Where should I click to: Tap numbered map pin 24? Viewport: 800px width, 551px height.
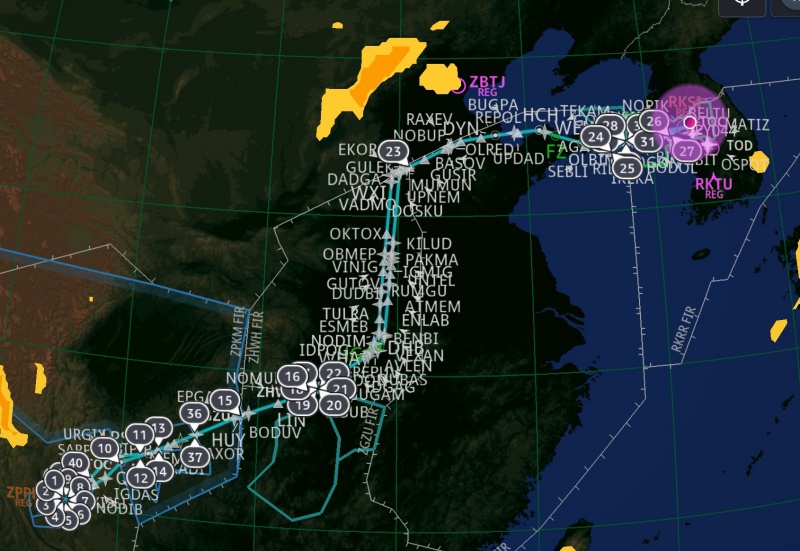pyautogui.click(x=597, y=136)
